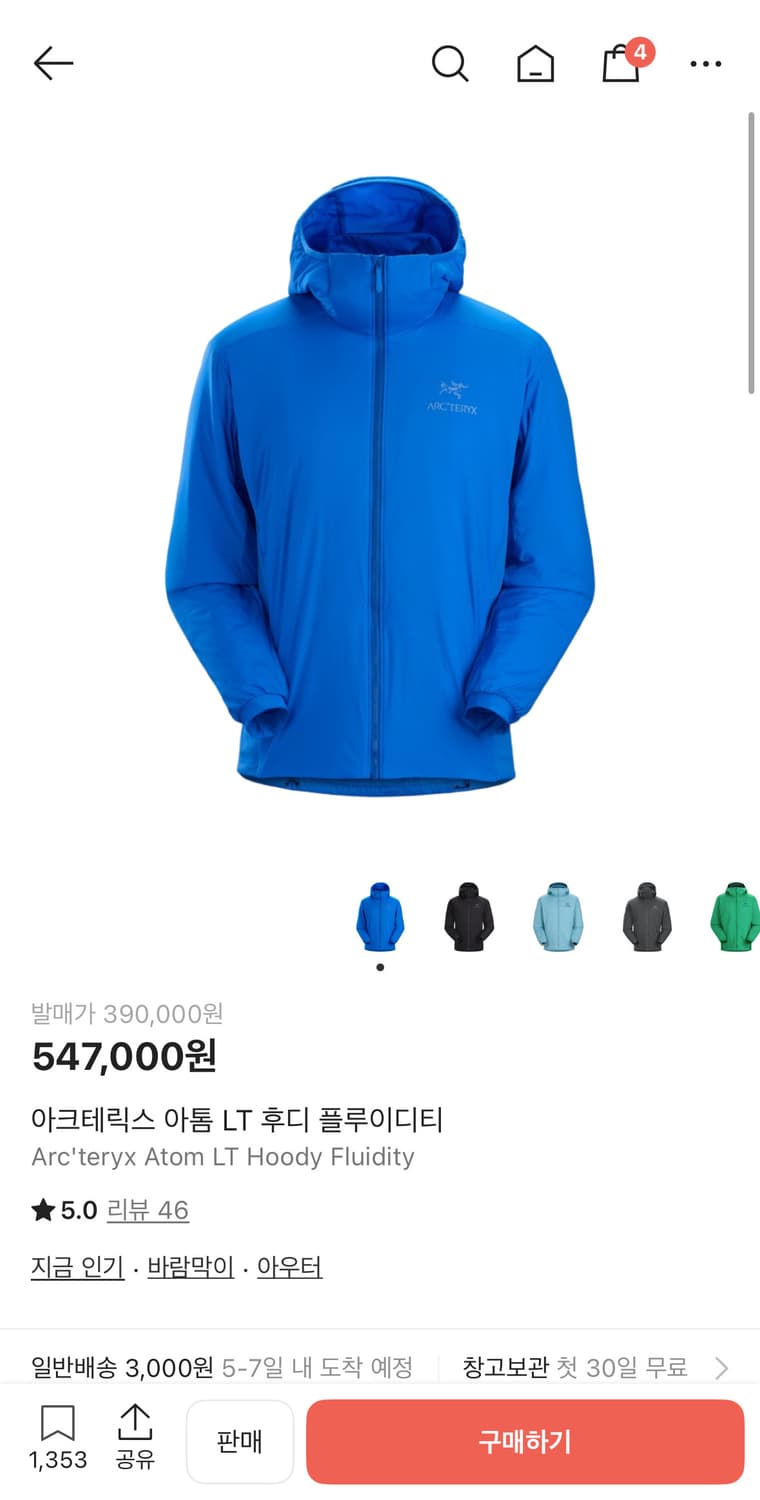Image resolution: width=760 pixels, height=1500 pixels.
Task: Go to the home screen icon
Action: point(535,63)
